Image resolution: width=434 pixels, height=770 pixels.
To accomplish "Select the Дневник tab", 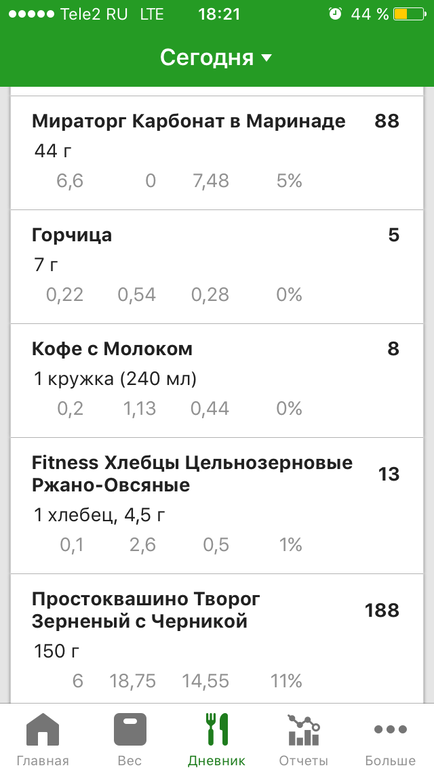I will (x=217, y=738).
